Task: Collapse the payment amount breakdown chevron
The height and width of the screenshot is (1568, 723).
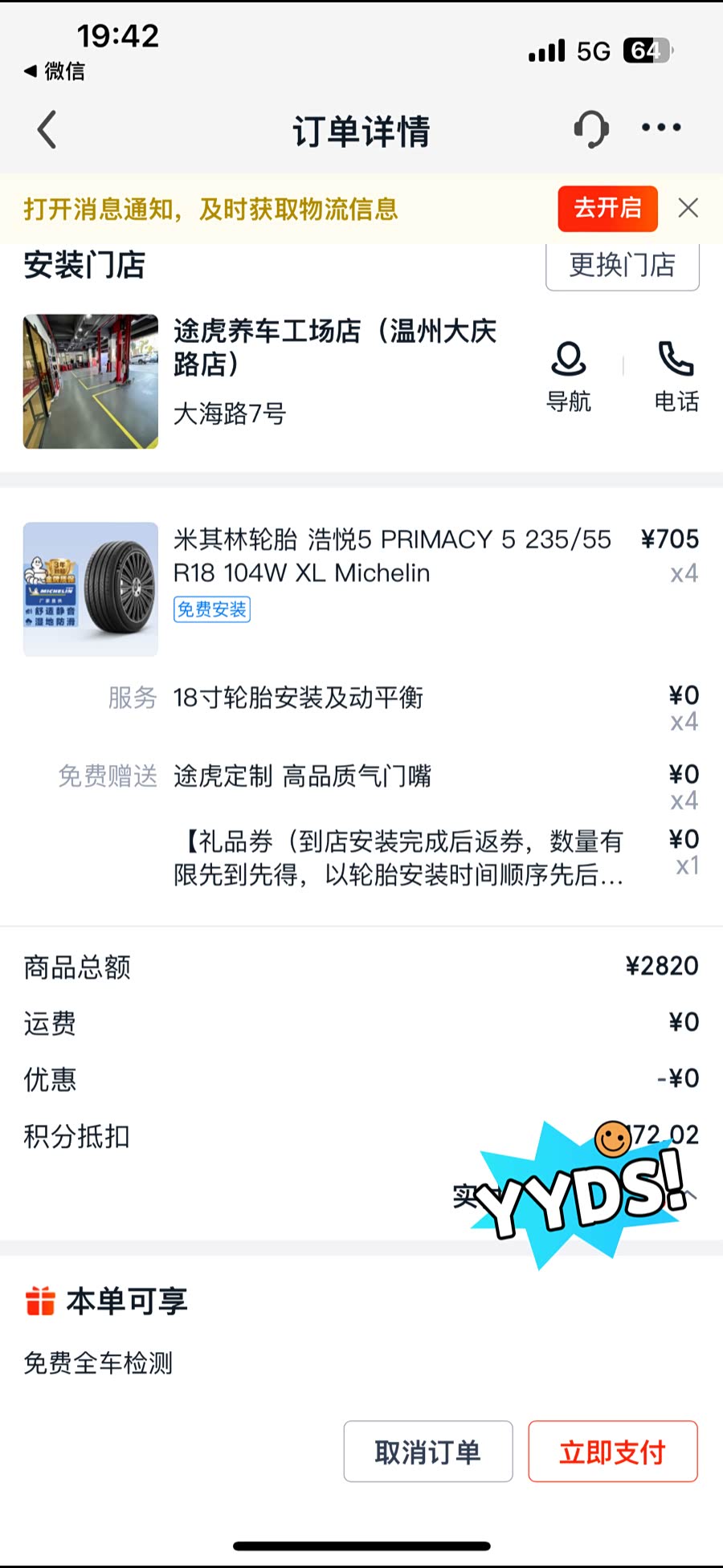Action: point(691,1196)
